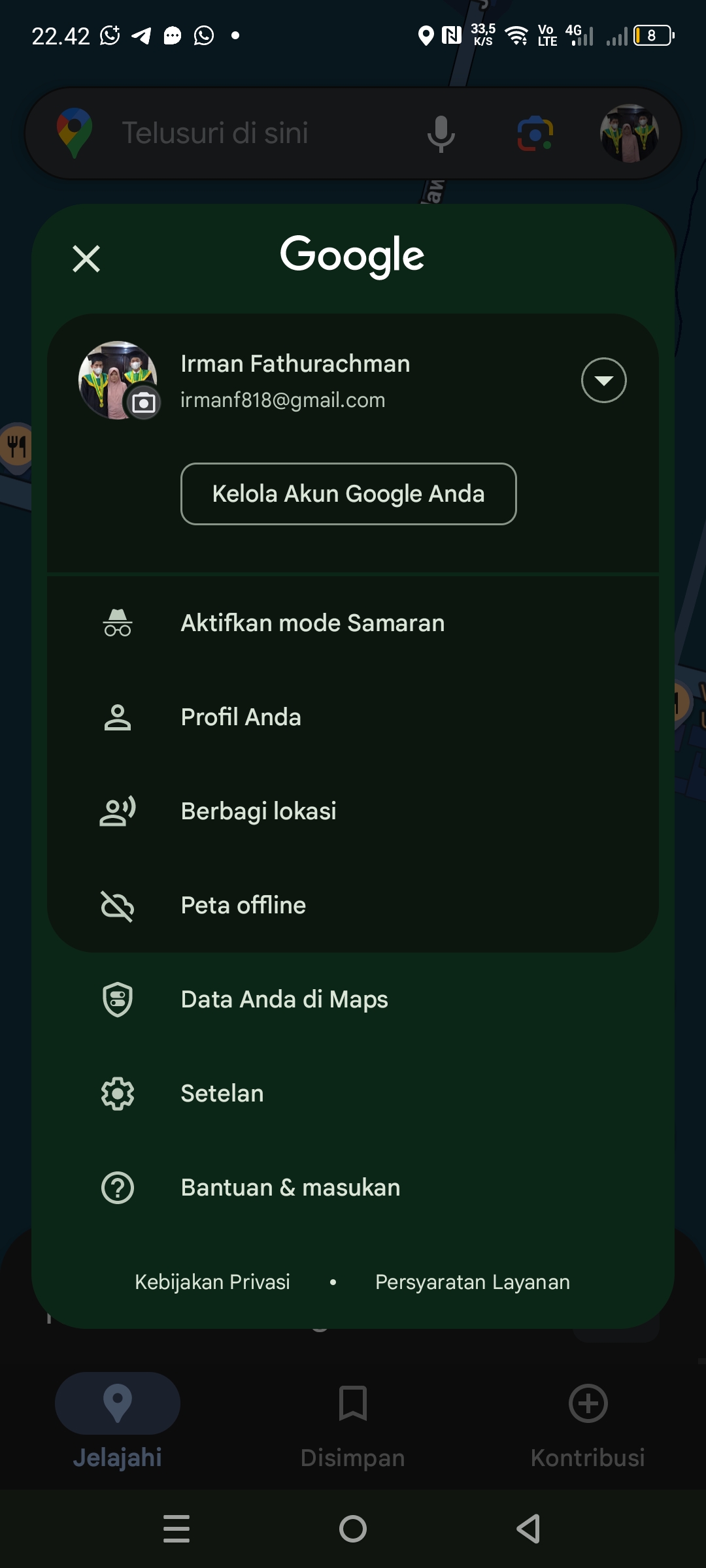
Task: Tap Kelola Akun Google Anda button
Action: [x=348, y=494]
